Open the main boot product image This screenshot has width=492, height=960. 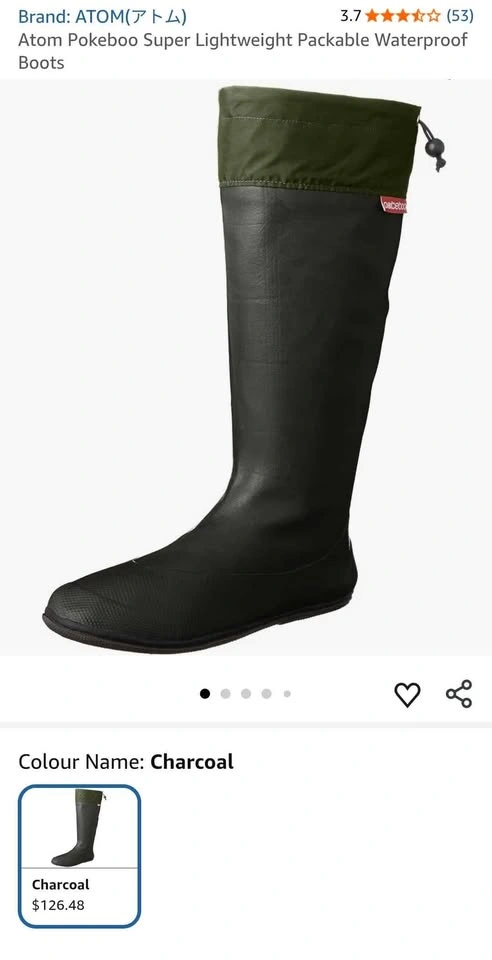pos(246,367)
